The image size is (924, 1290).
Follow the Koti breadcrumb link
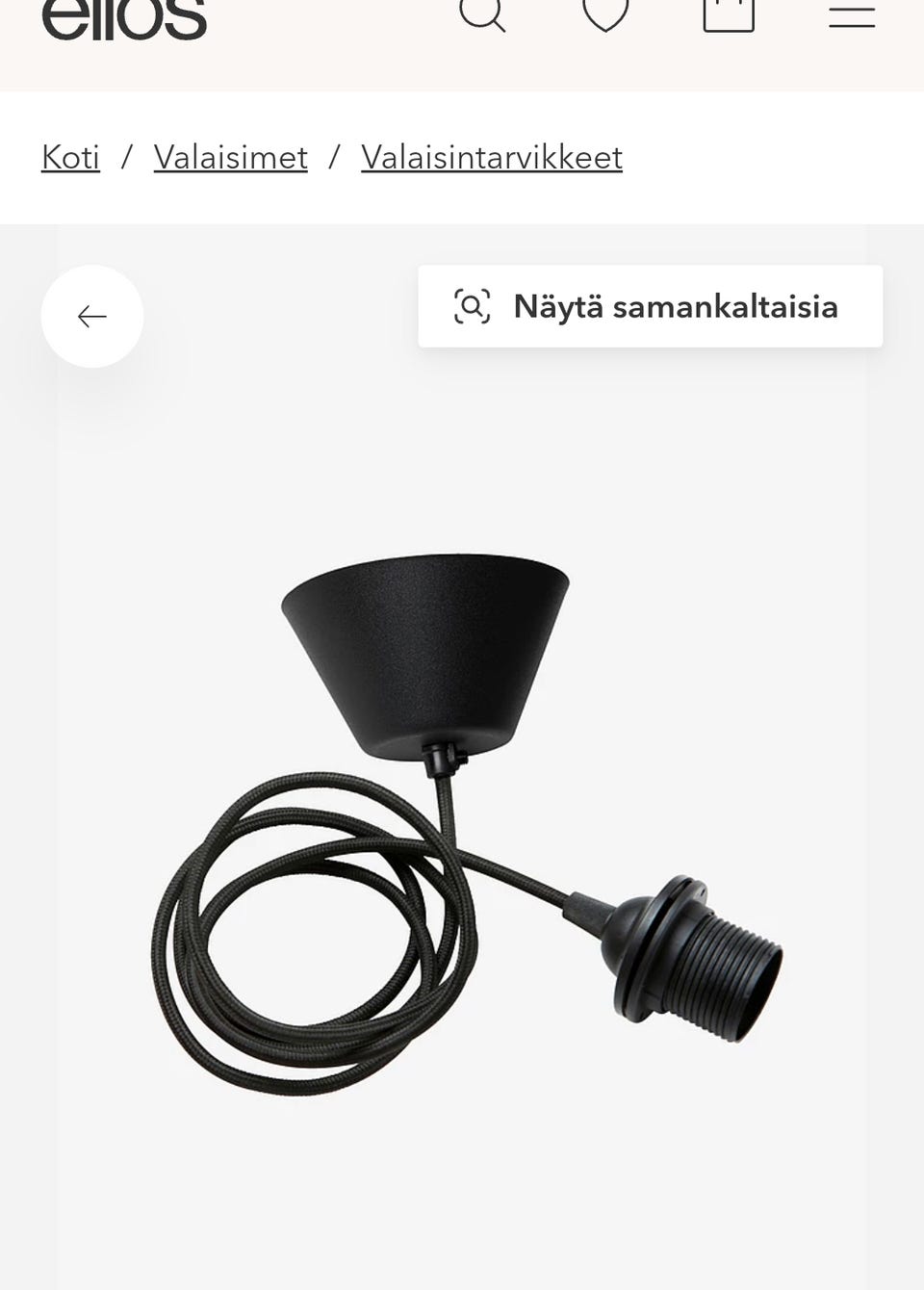[69, 157]
